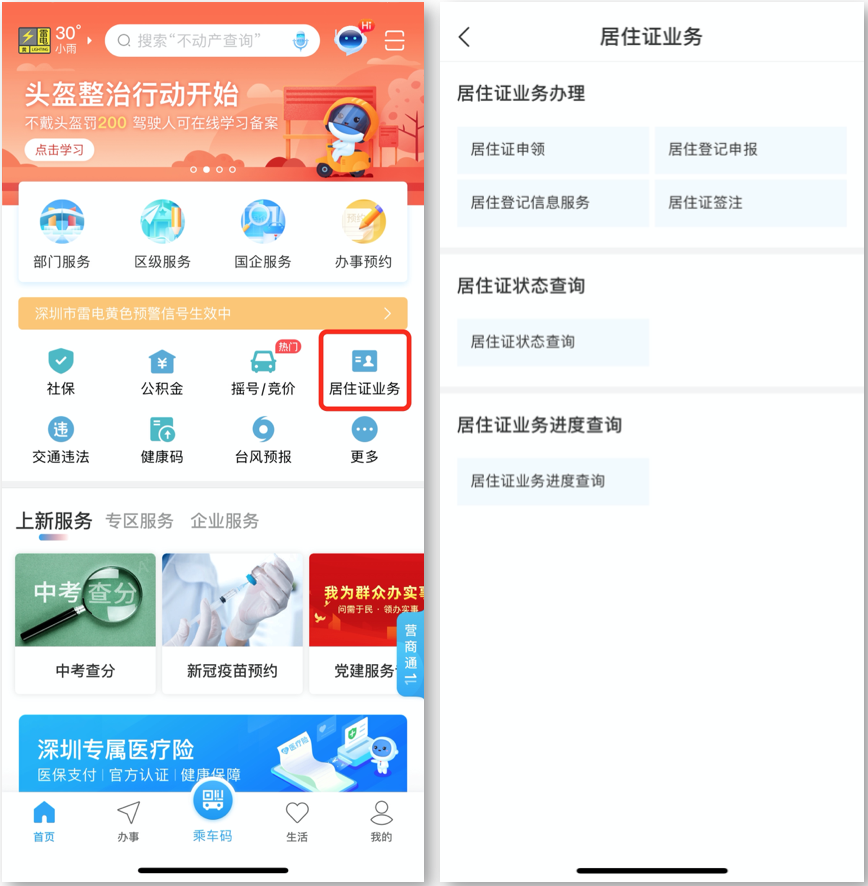Viewport: 868px width, 886px height.
Task: Open 社保 service
Action: point(61,372)
